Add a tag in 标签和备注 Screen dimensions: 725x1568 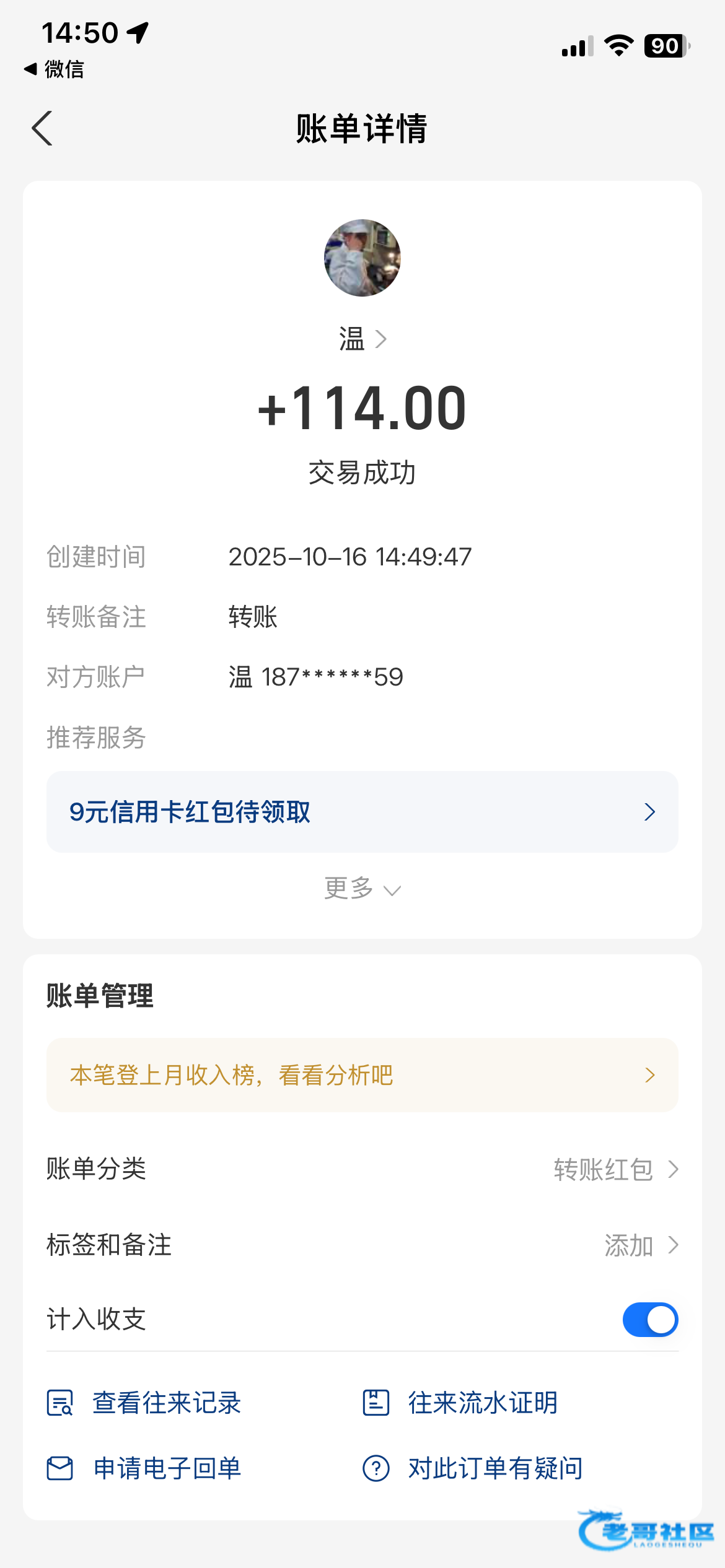pyautogui.click(x=640, y=1245)
